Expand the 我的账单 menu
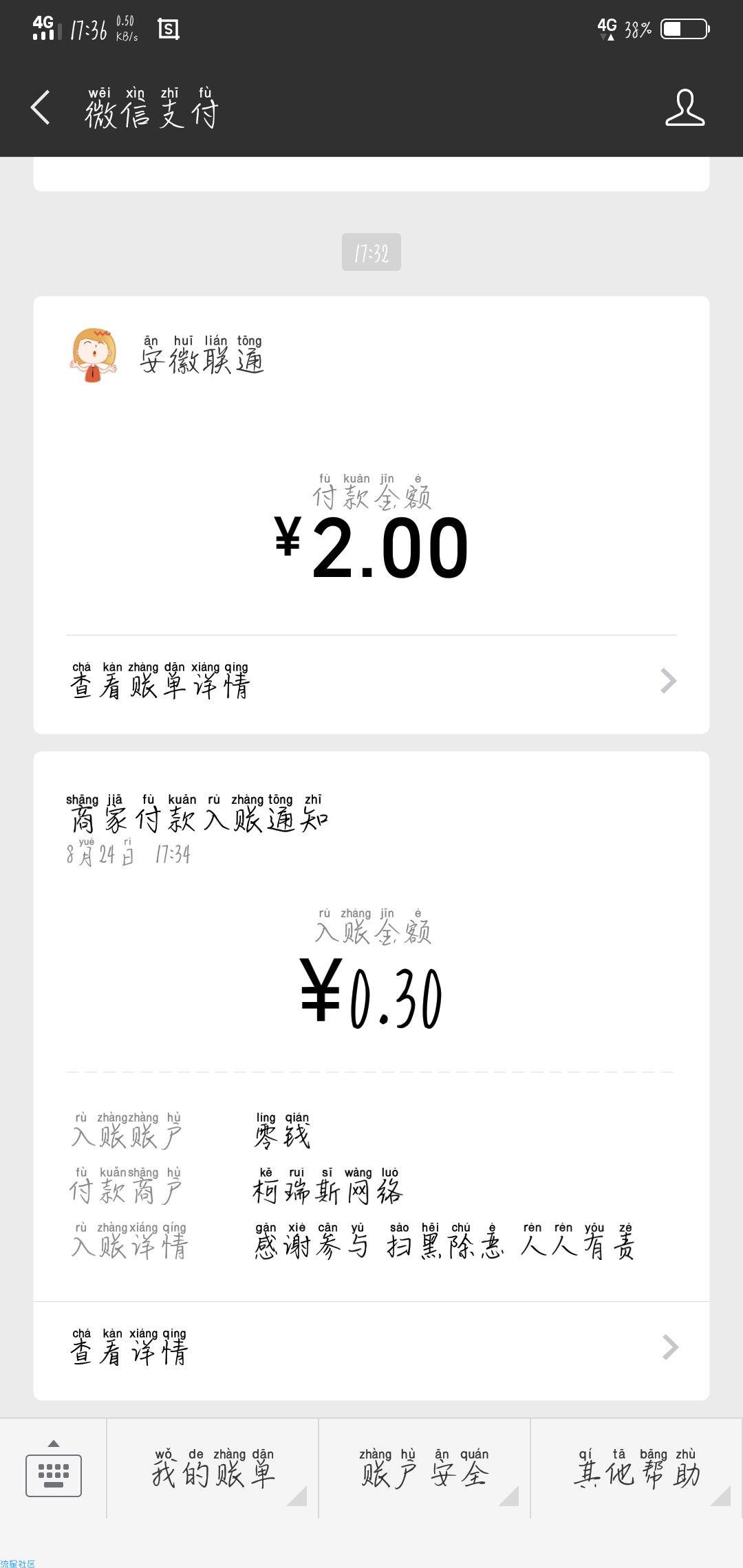This screenshot has height=1568, width=743. (x=213, y=1470)
